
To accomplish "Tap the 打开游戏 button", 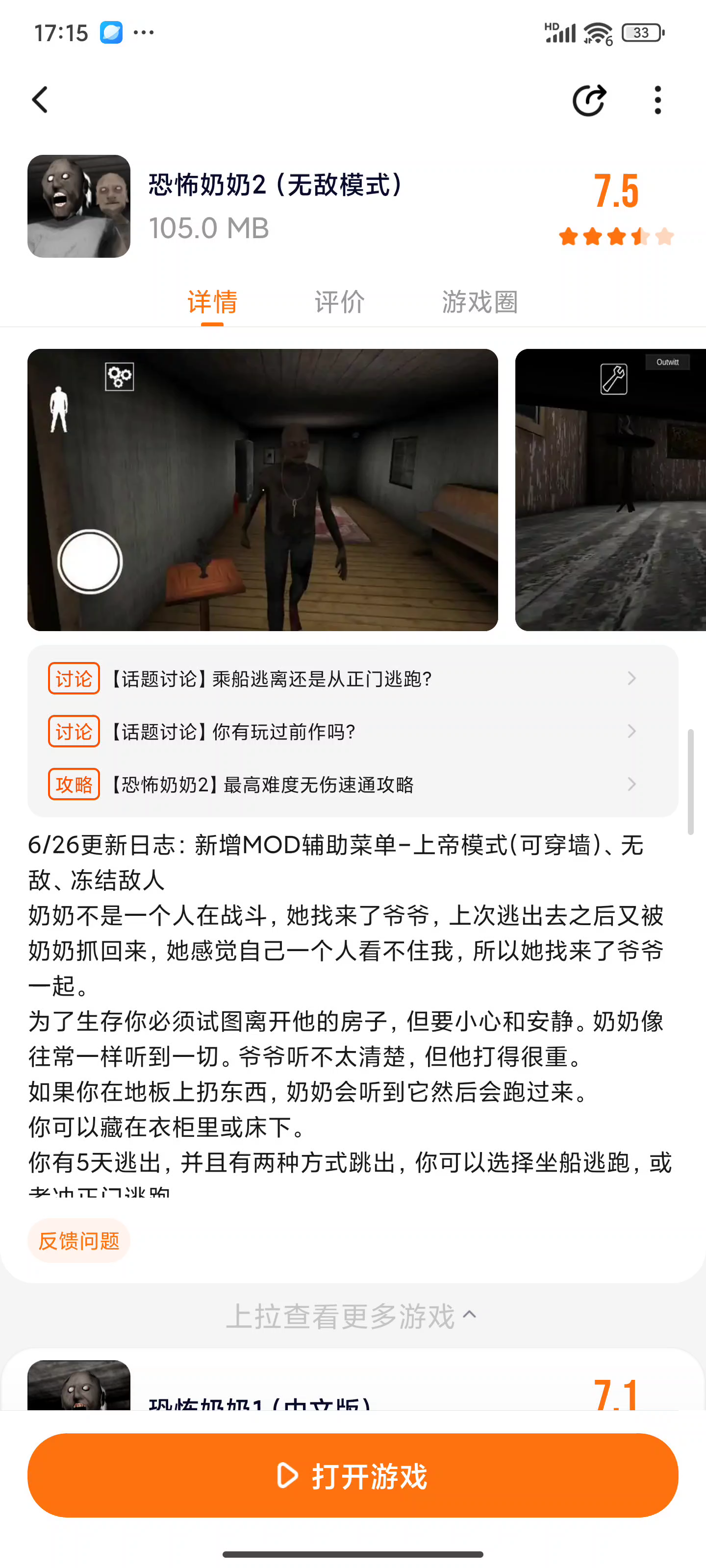I will [352, 1475].
